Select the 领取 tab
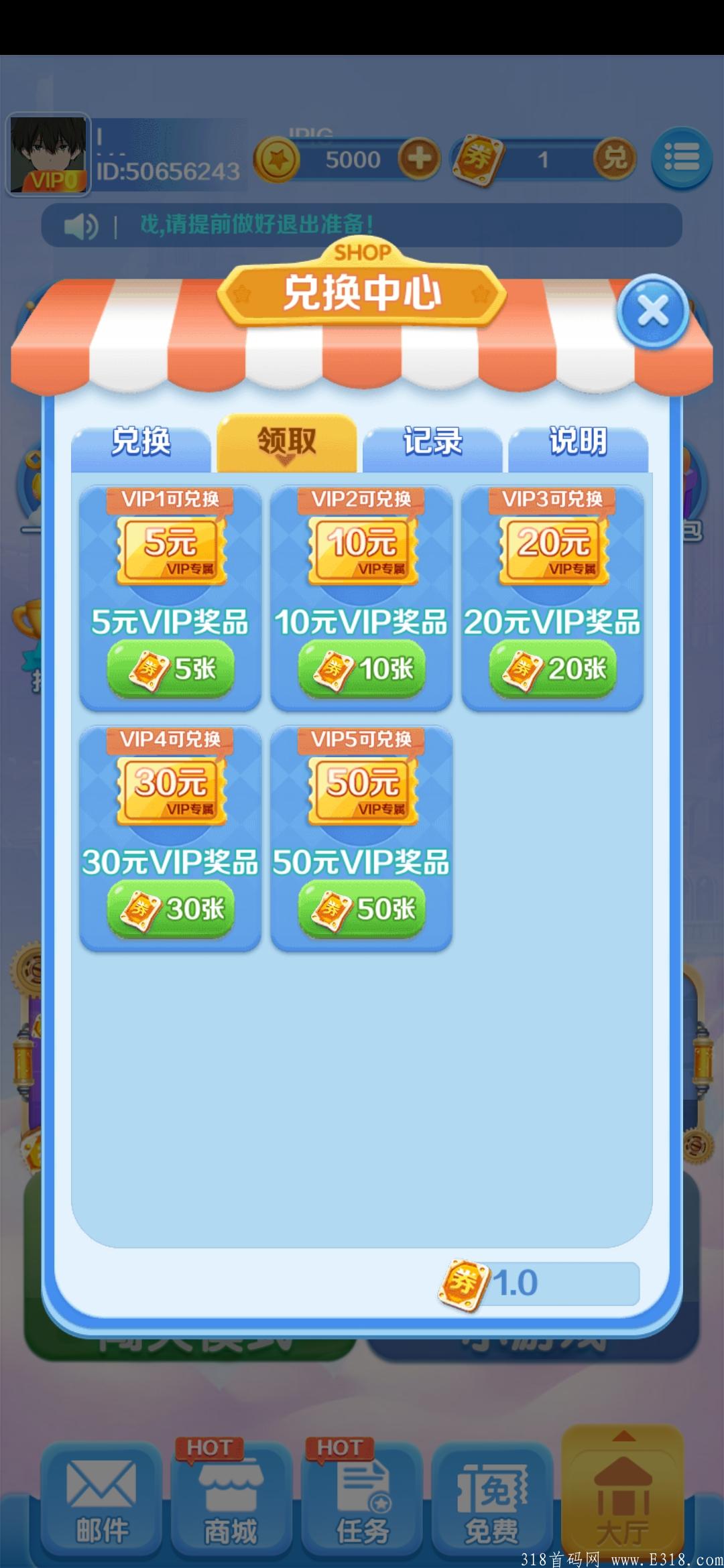724x1568 pixels. coord(287,442)
